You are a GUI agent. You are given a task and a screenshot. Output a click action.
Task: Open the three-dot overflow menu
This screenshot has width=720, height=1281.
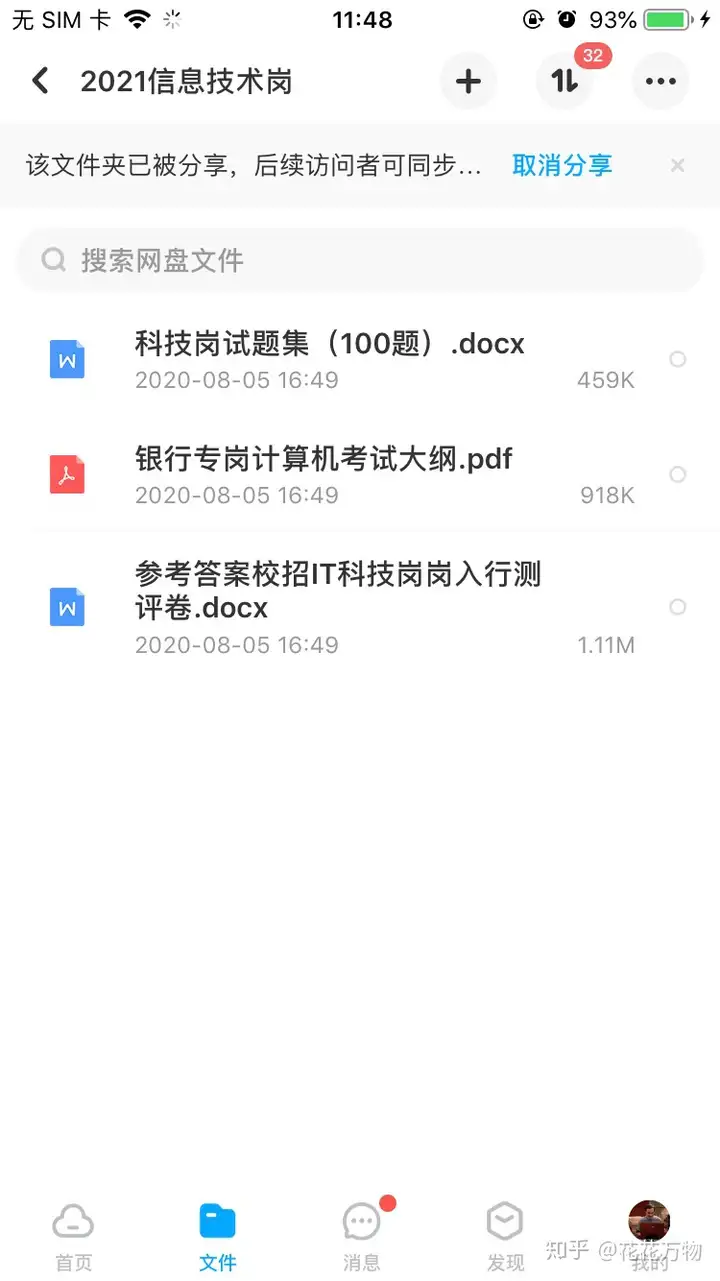point(661,81)
